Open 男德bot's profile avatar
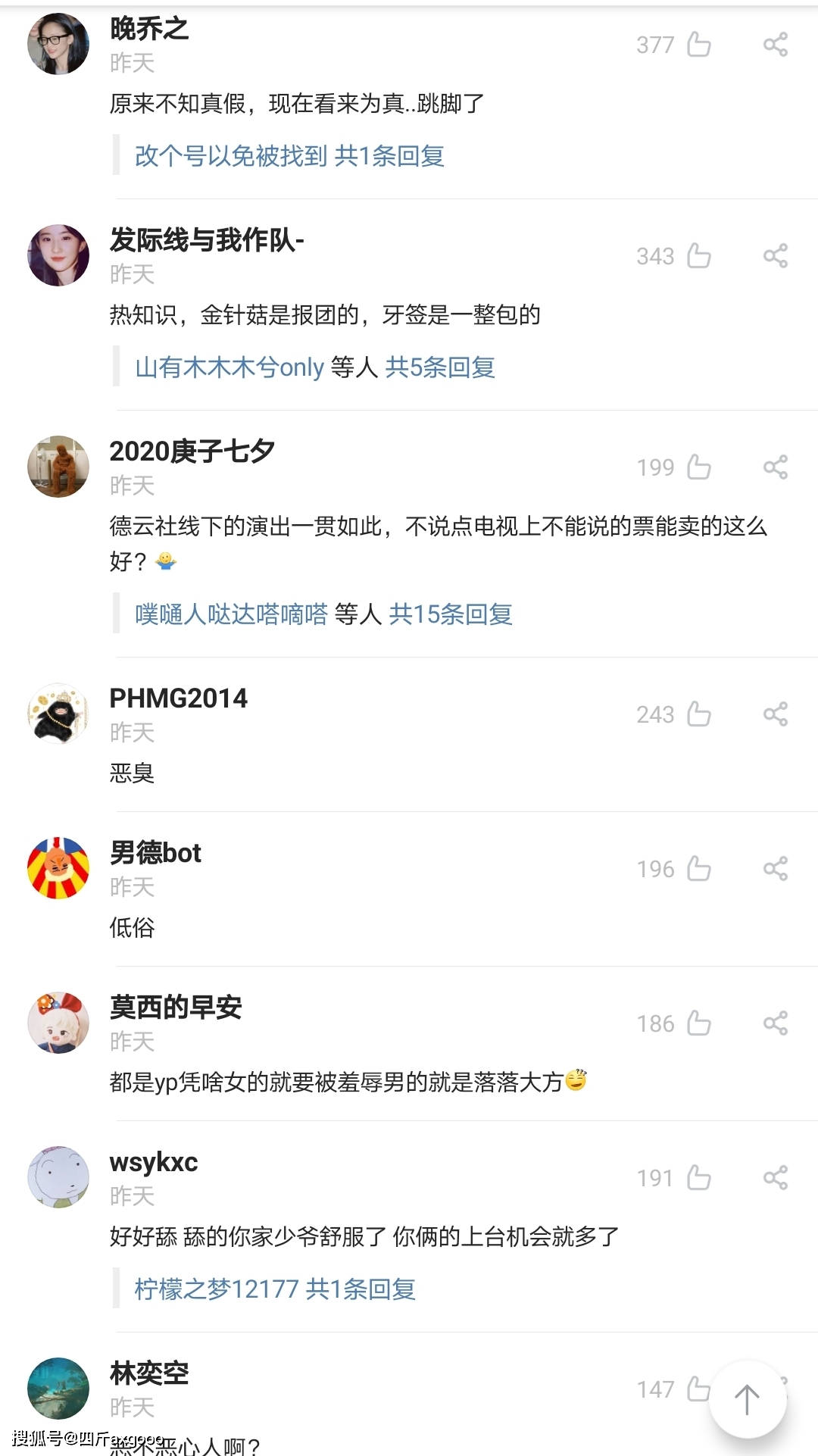Viewport: 818px width, 1456px height. [58, 868]
